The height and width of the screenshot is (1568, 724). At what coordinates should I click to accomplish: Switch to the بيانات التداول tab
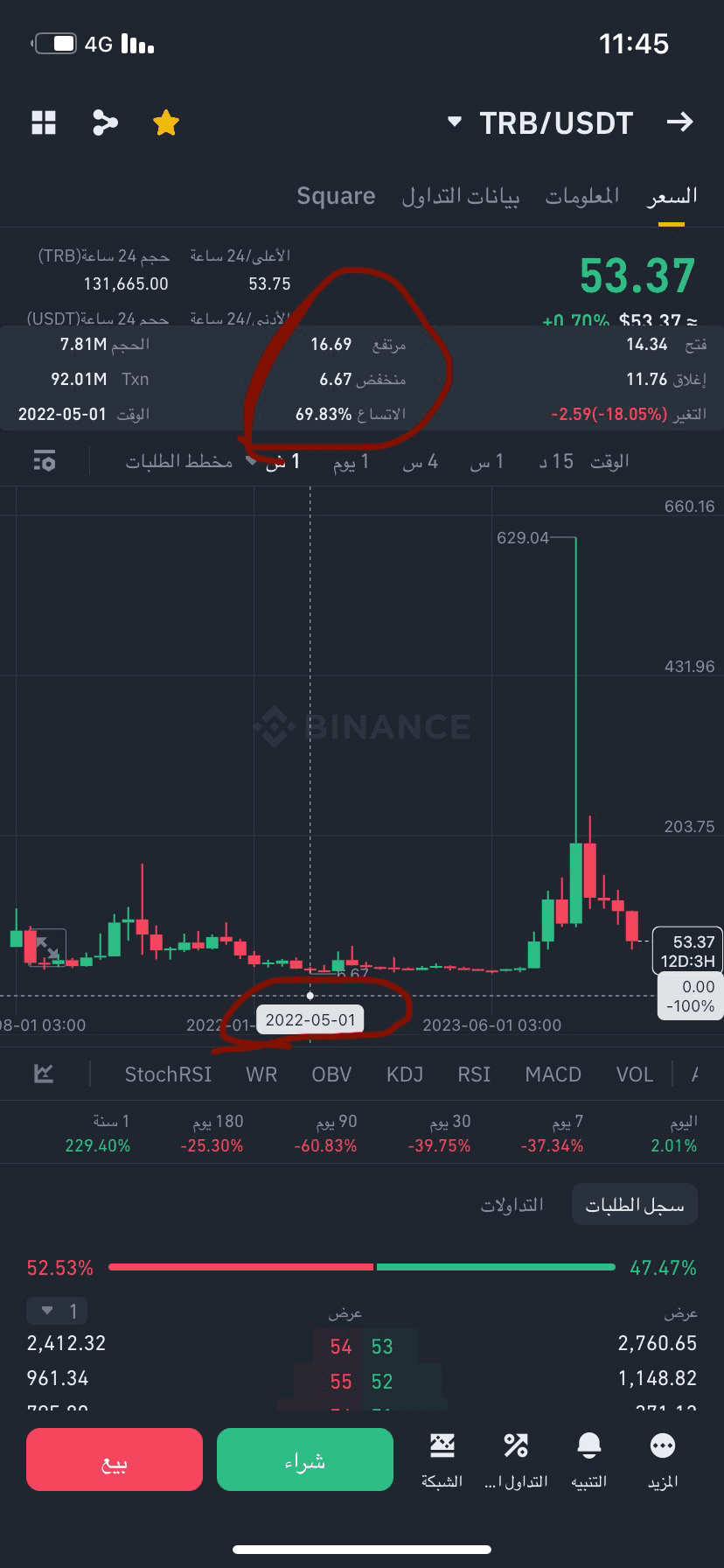tap(460, 196)
